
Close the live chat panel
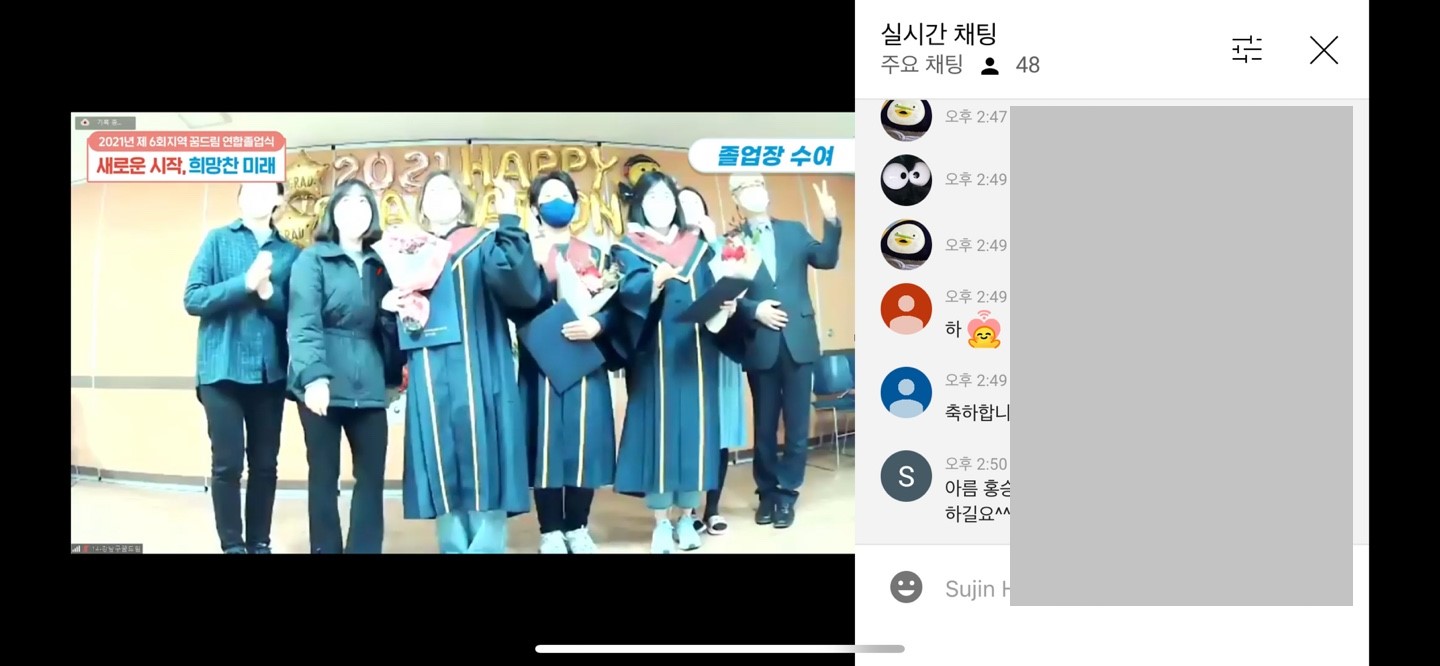coord(1323,50)
